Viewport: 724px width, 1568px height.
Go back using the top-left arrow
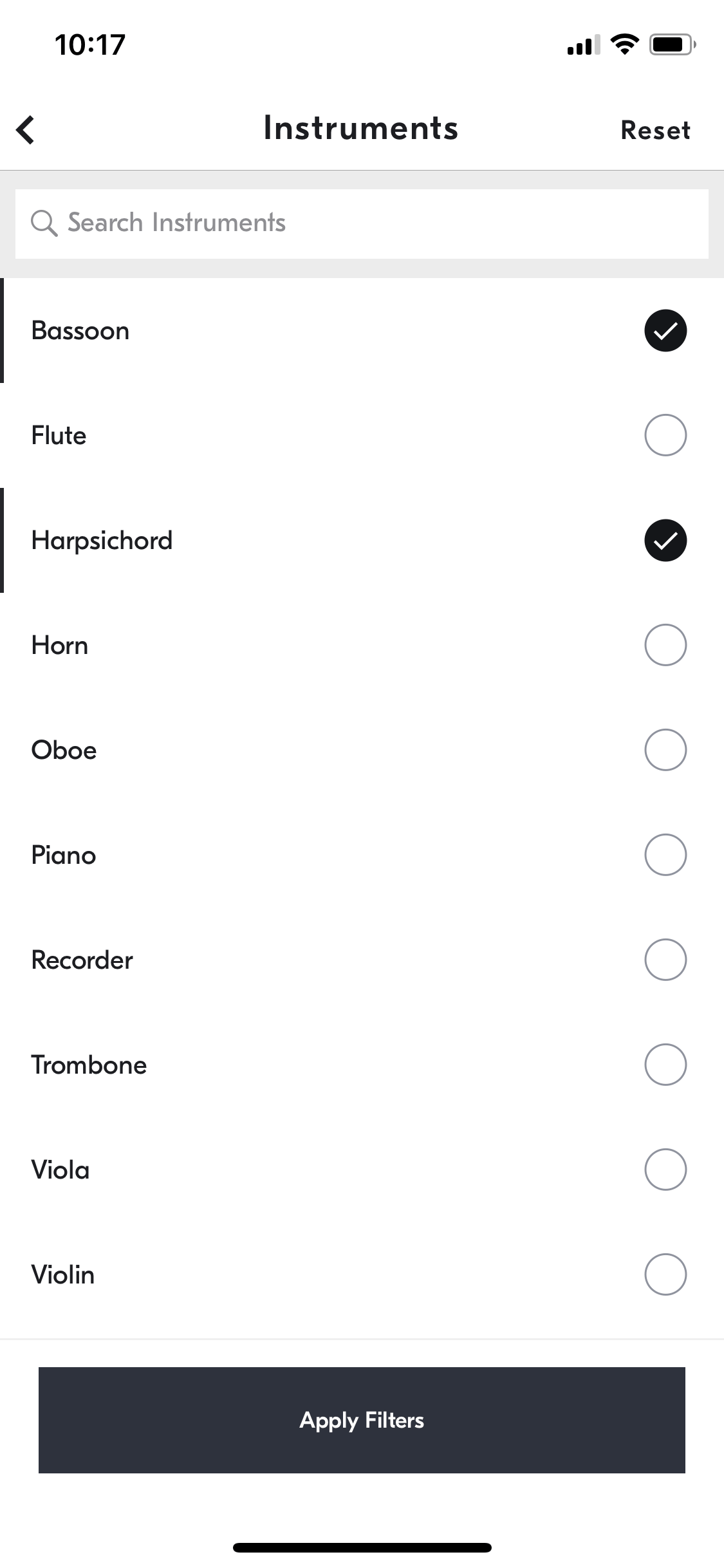click(25, 129)
